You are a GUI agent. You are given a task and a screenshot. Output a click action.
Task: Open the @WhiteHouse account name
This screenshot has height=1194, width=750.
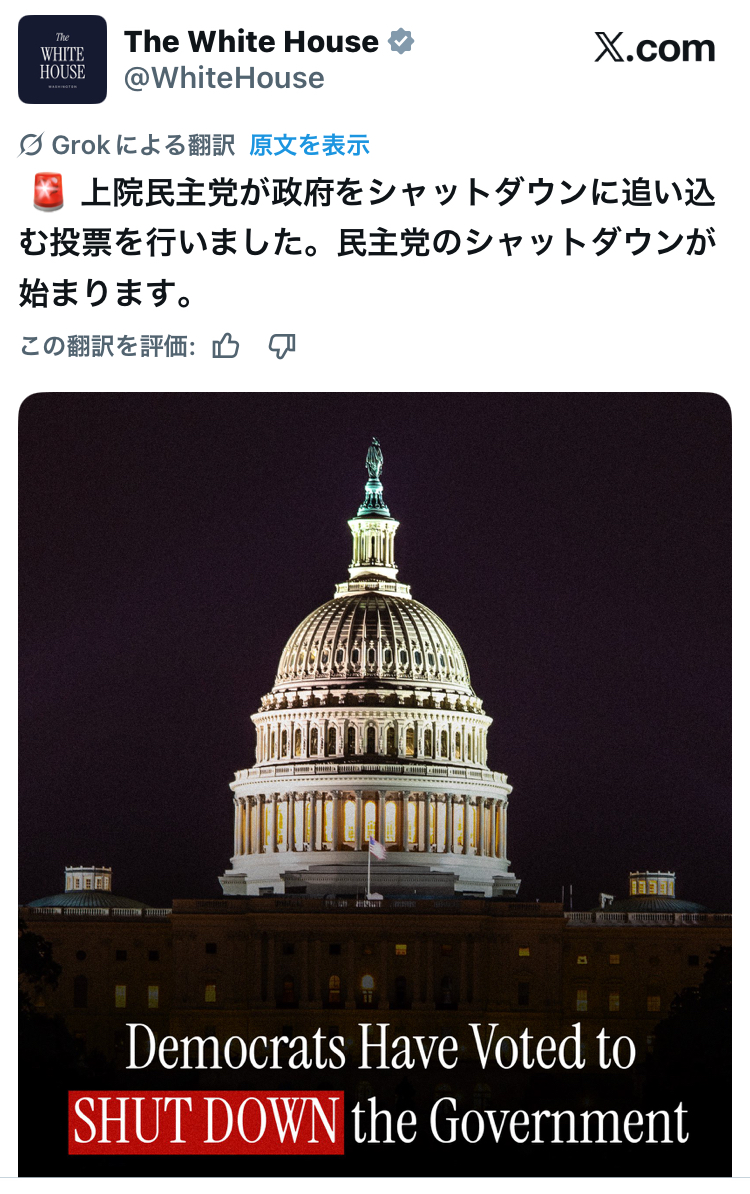coord(224,78)
